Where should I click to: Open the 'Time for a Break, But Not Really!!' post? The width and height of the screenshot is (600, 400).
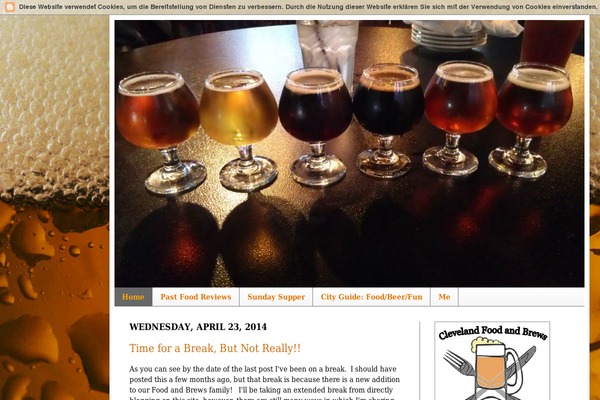215,348
